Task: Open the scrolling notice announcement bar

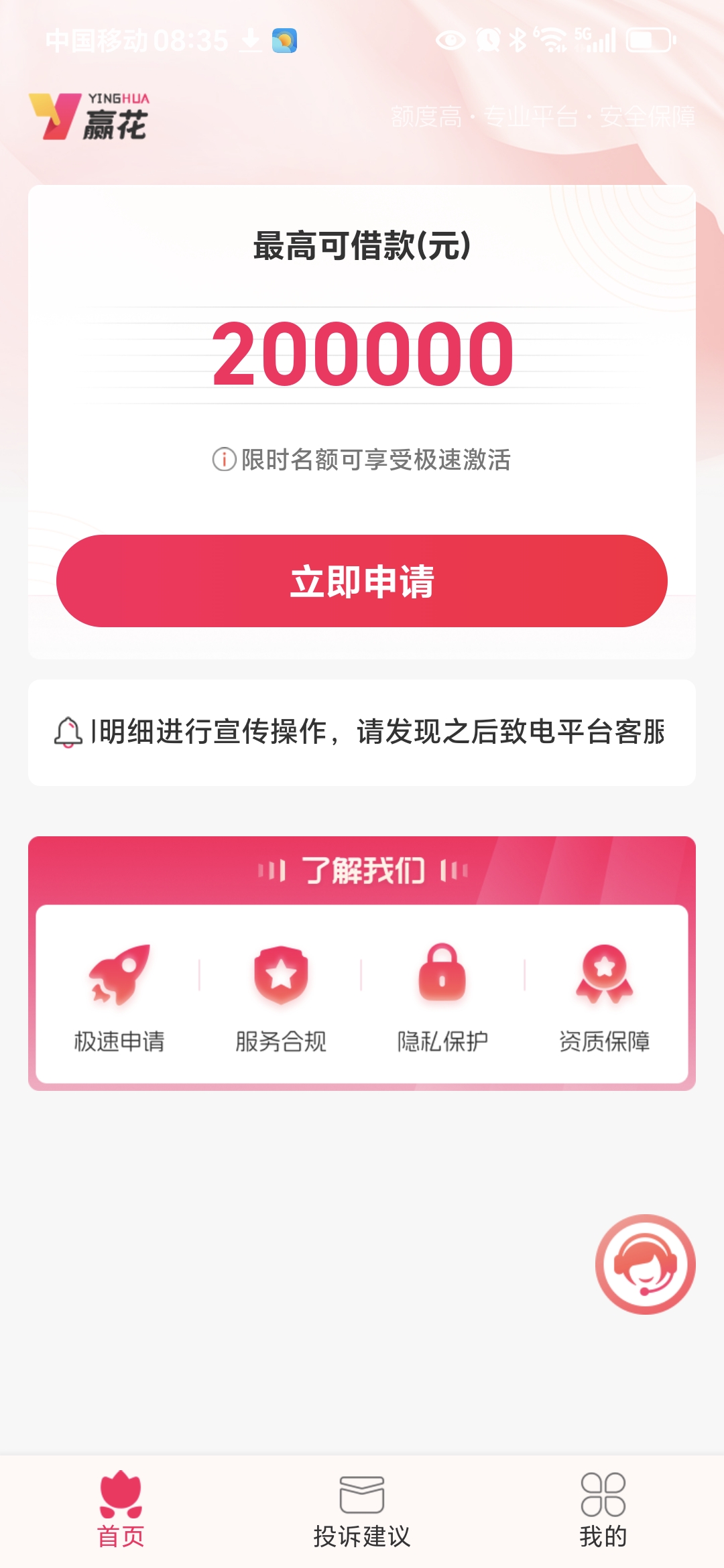Action: [362, 732]
